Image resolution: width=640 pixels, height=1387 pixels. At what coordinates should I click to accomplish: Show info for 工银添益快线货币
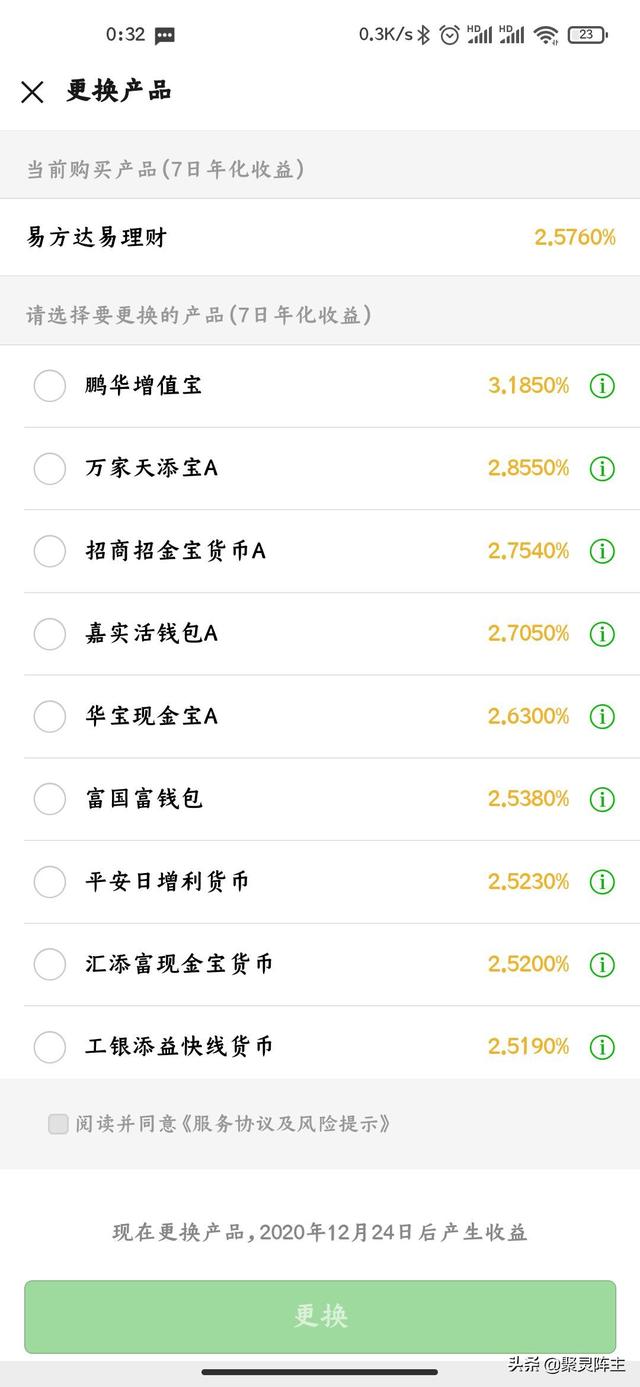point(602,1046)
